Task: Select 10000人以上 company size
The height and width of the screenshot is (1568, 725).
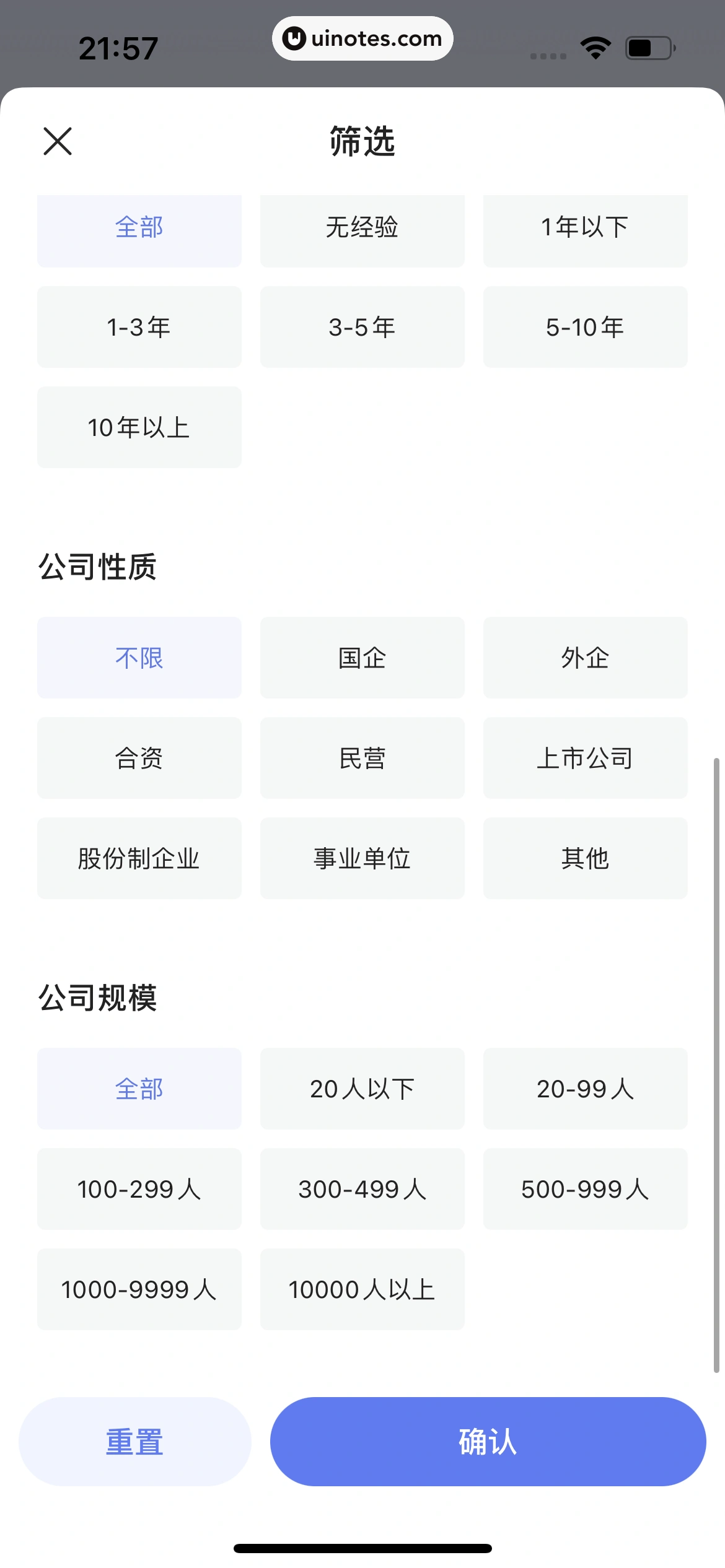Action: click(x=362, y=1289)
